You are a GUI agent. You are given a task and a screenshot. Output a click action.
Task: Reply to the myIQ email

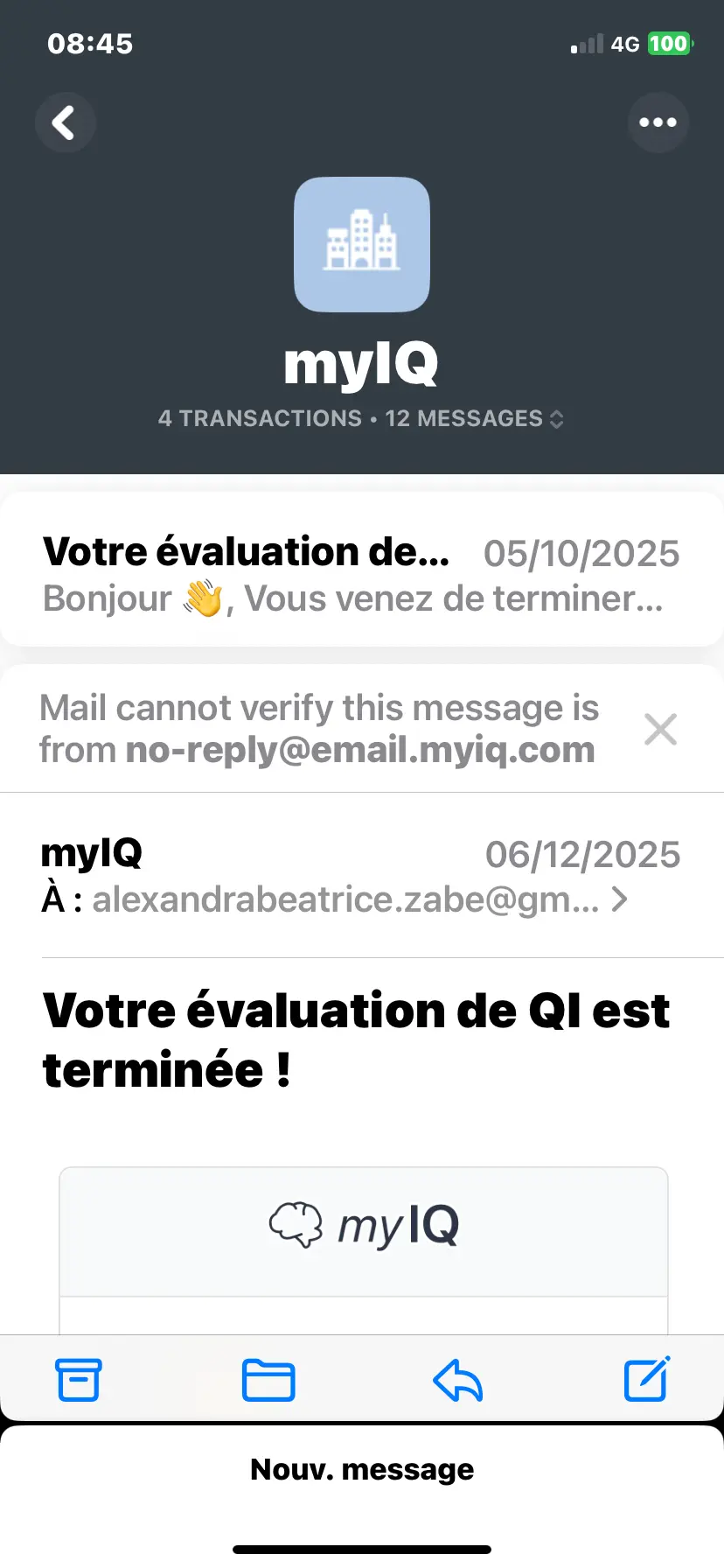(x=458, y=1380)
